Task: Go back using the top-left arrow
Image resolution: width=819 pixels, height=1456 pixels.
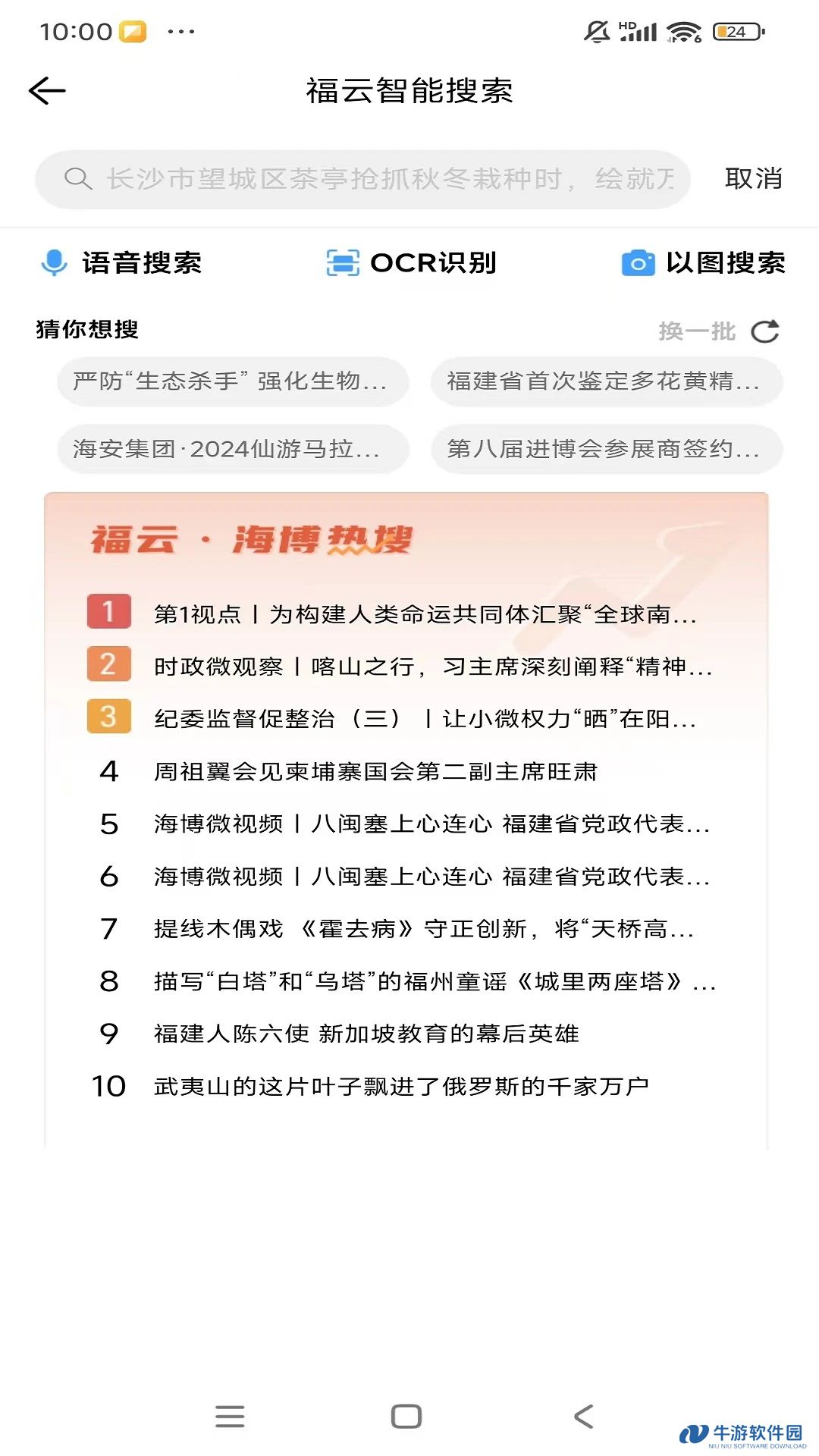Action: click(47, 91)
